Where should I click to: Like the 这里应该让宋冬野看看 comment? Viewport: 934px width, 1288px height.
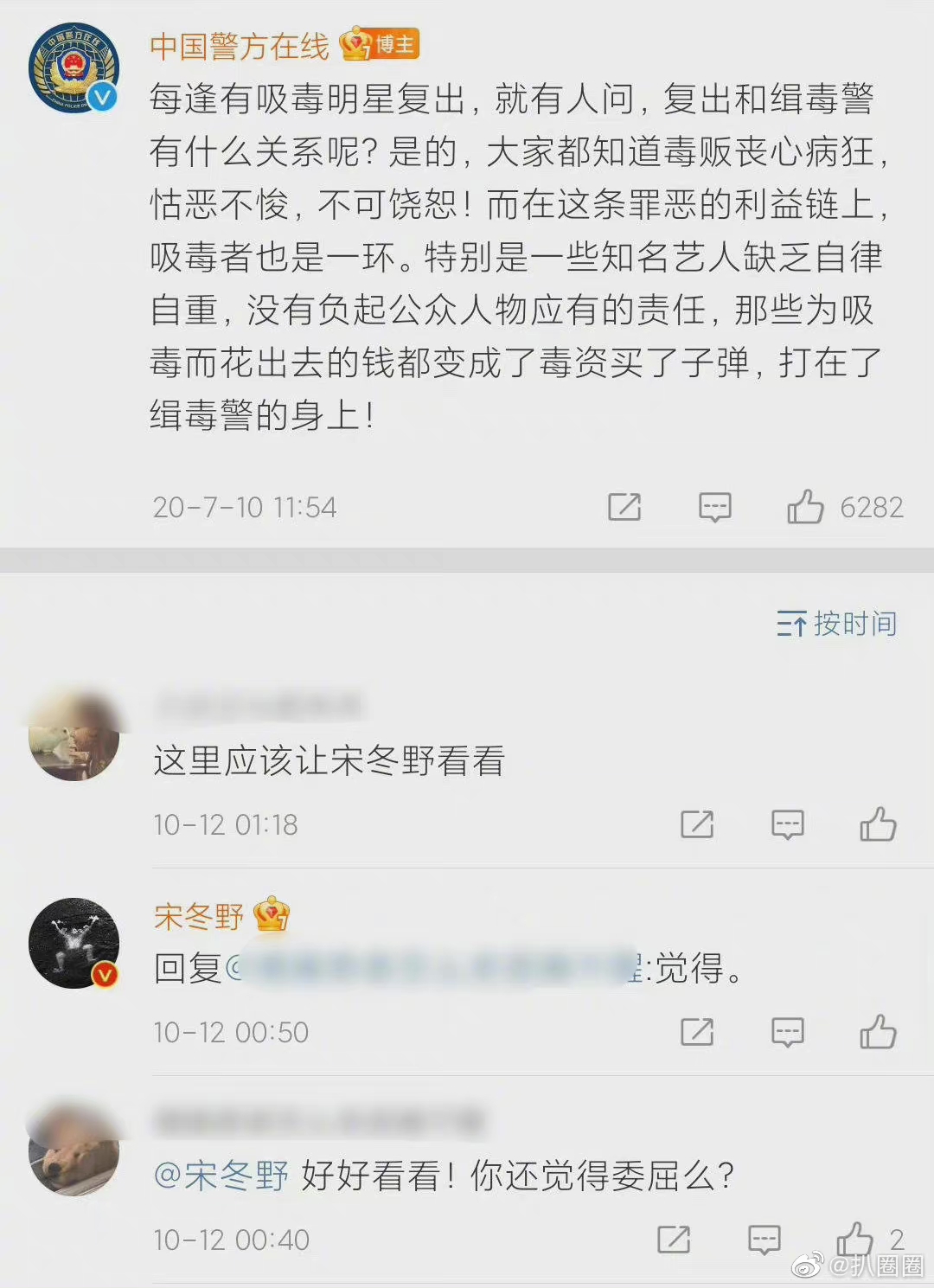[x=878, y=824]
